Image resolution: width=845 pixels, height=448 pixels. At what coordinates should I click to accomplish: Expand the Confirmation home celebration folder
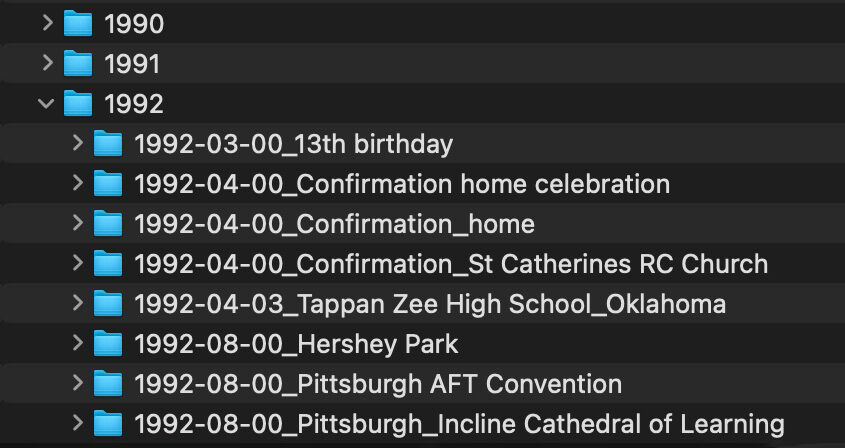tap(77, 184)
